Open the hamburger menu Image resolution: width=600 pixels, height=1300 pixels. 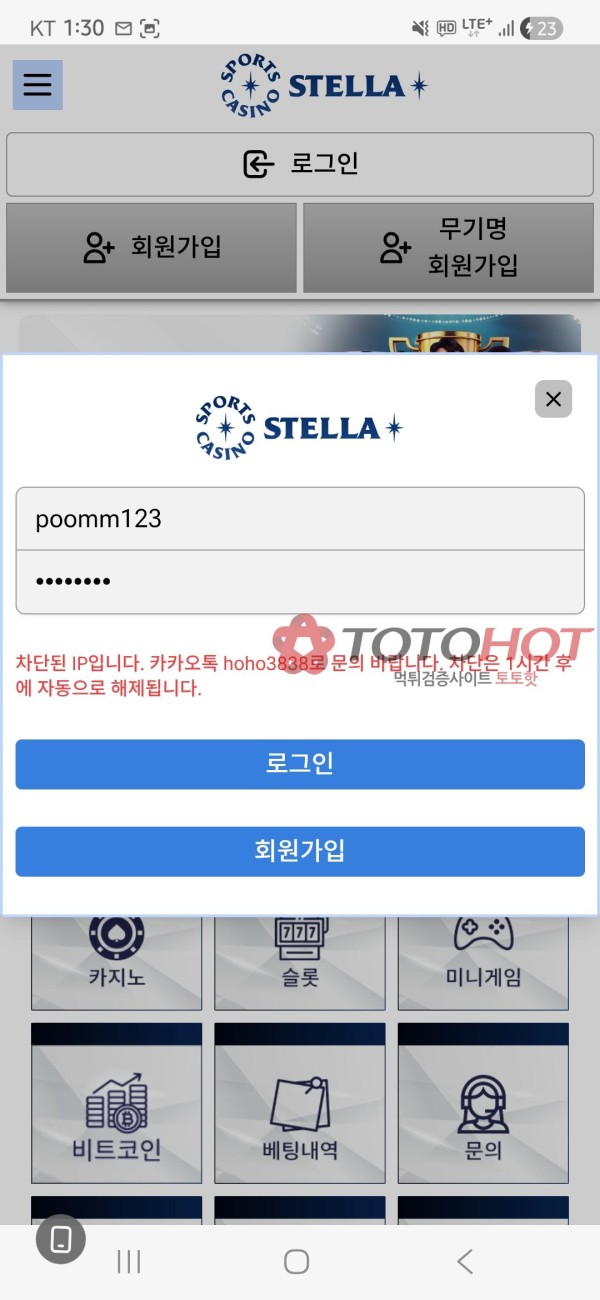point(37,85)
